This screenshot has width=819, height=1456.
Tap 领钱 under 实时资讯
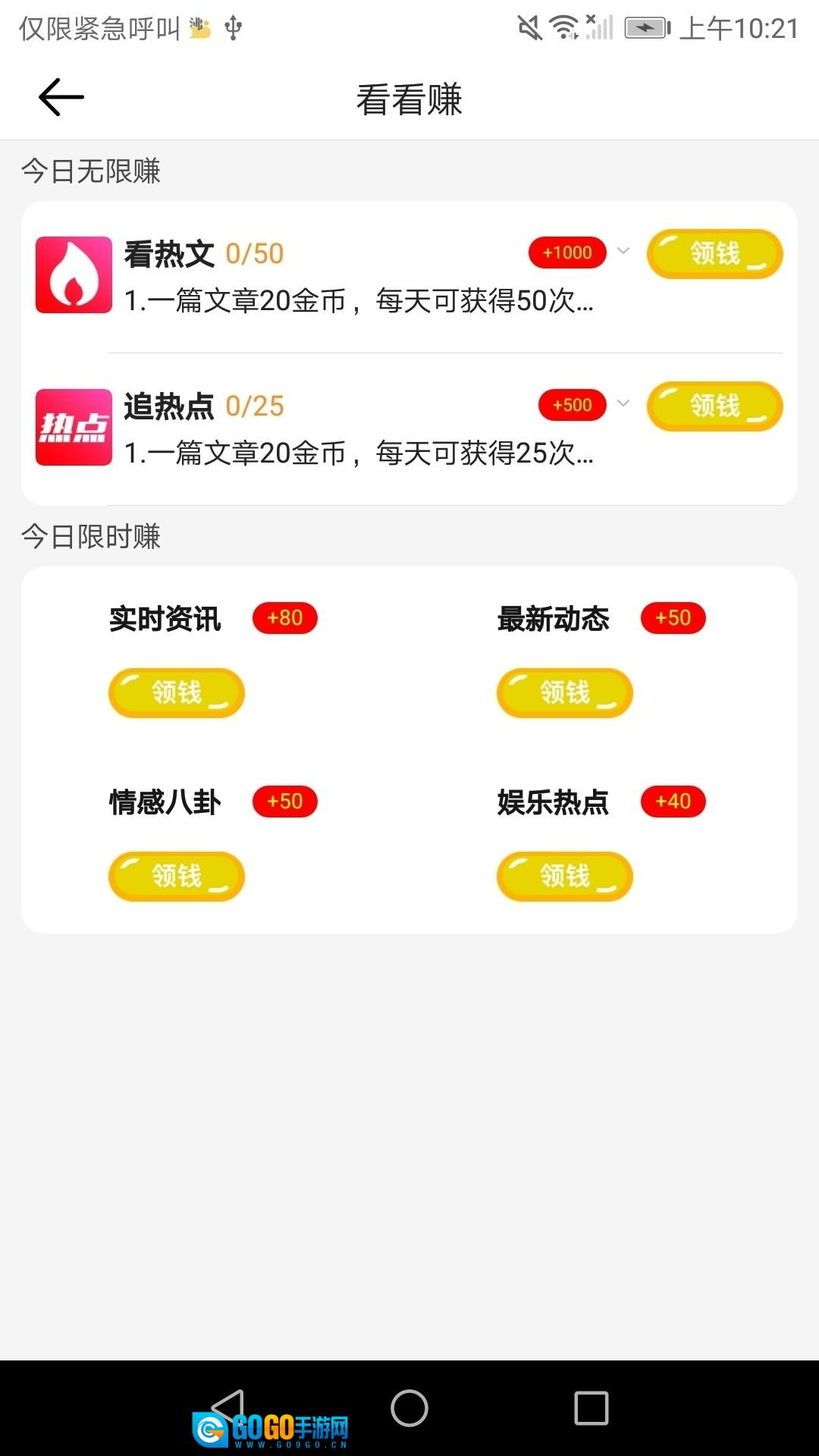[177, 693]
